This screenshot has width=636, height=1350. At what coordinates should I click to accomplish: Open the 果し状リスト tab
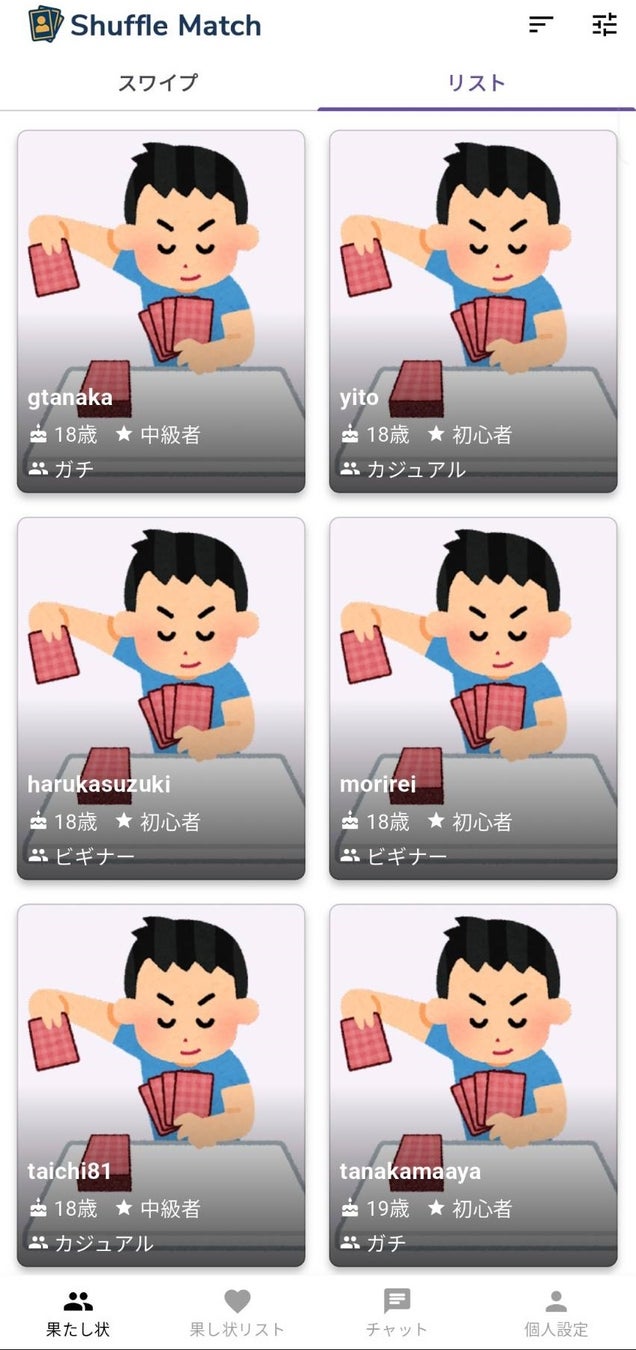(237, 1312)
